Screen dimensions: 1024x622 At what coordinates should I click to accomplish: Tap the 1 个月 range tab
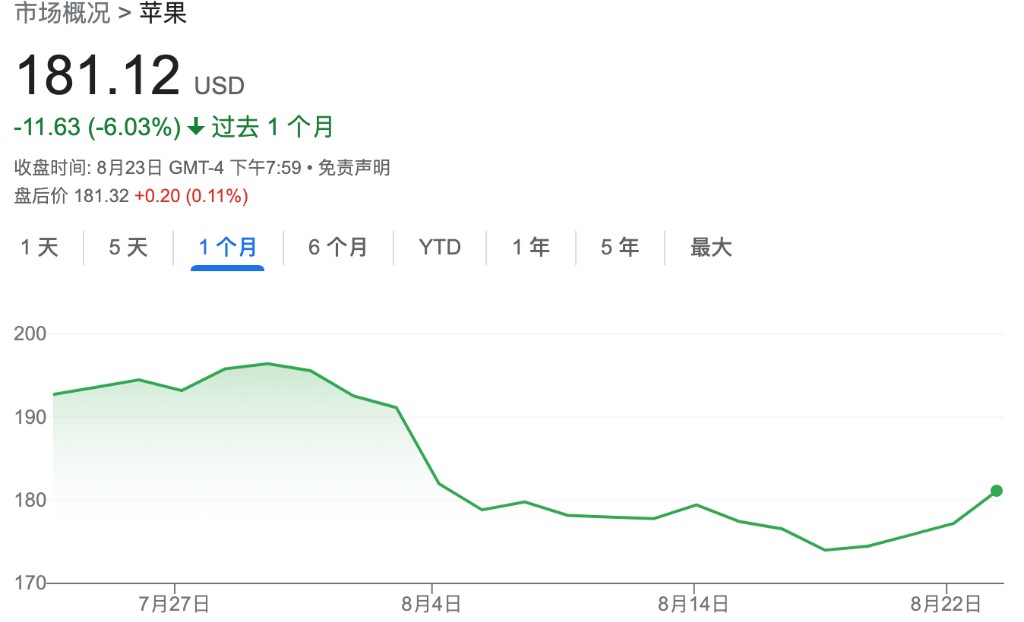point(228,247)
